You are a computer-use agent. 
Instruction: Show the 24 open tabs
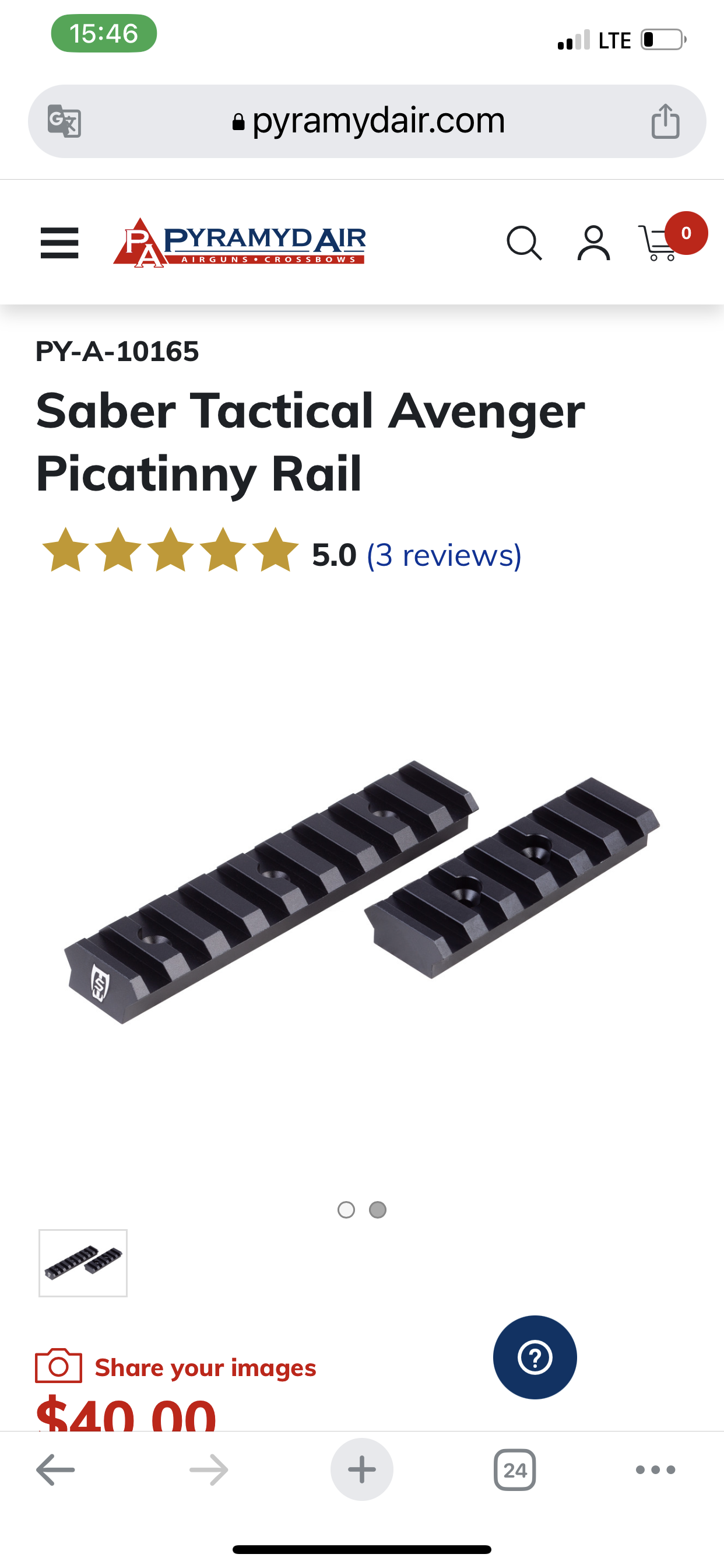tap(515, 1470)
